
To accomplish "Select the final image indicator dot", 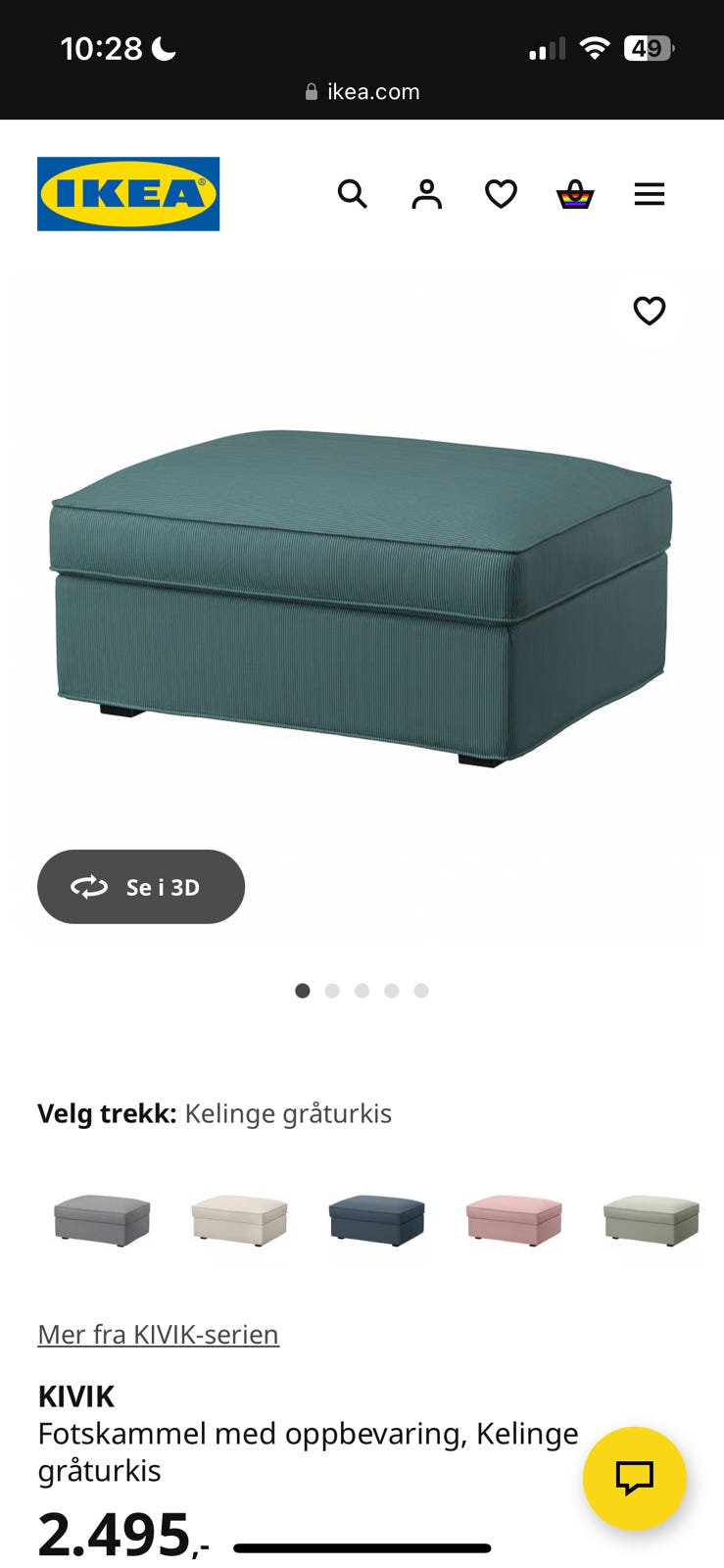I will [x=420, y=990].
